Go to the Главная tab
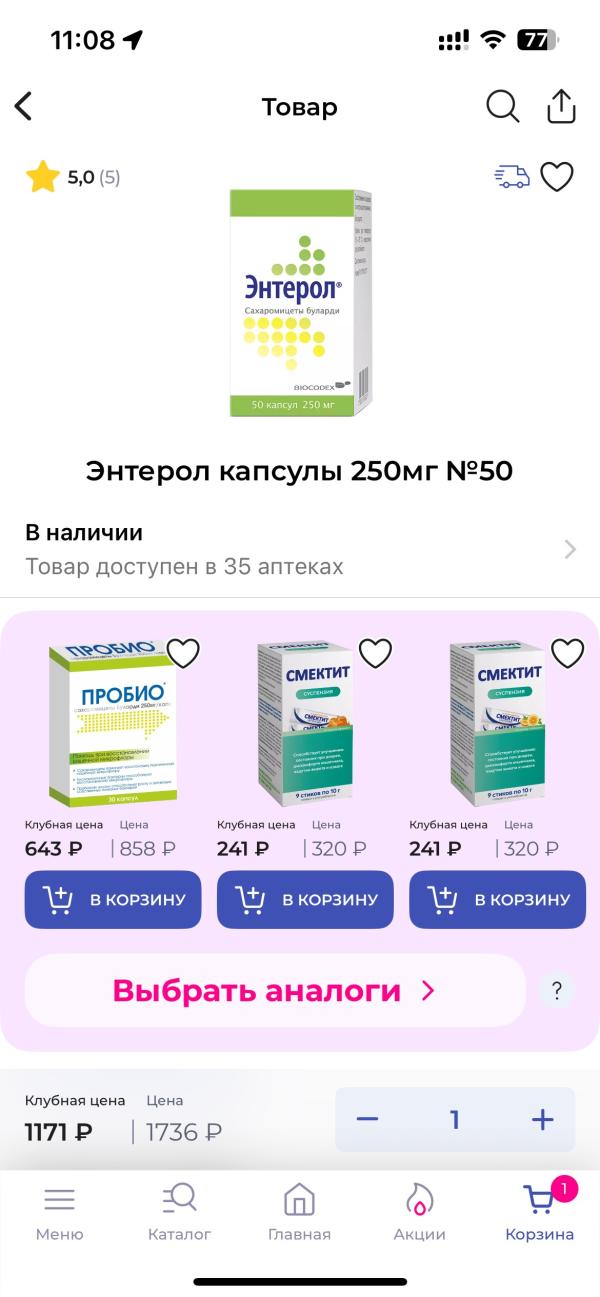 coord(299,1211)
